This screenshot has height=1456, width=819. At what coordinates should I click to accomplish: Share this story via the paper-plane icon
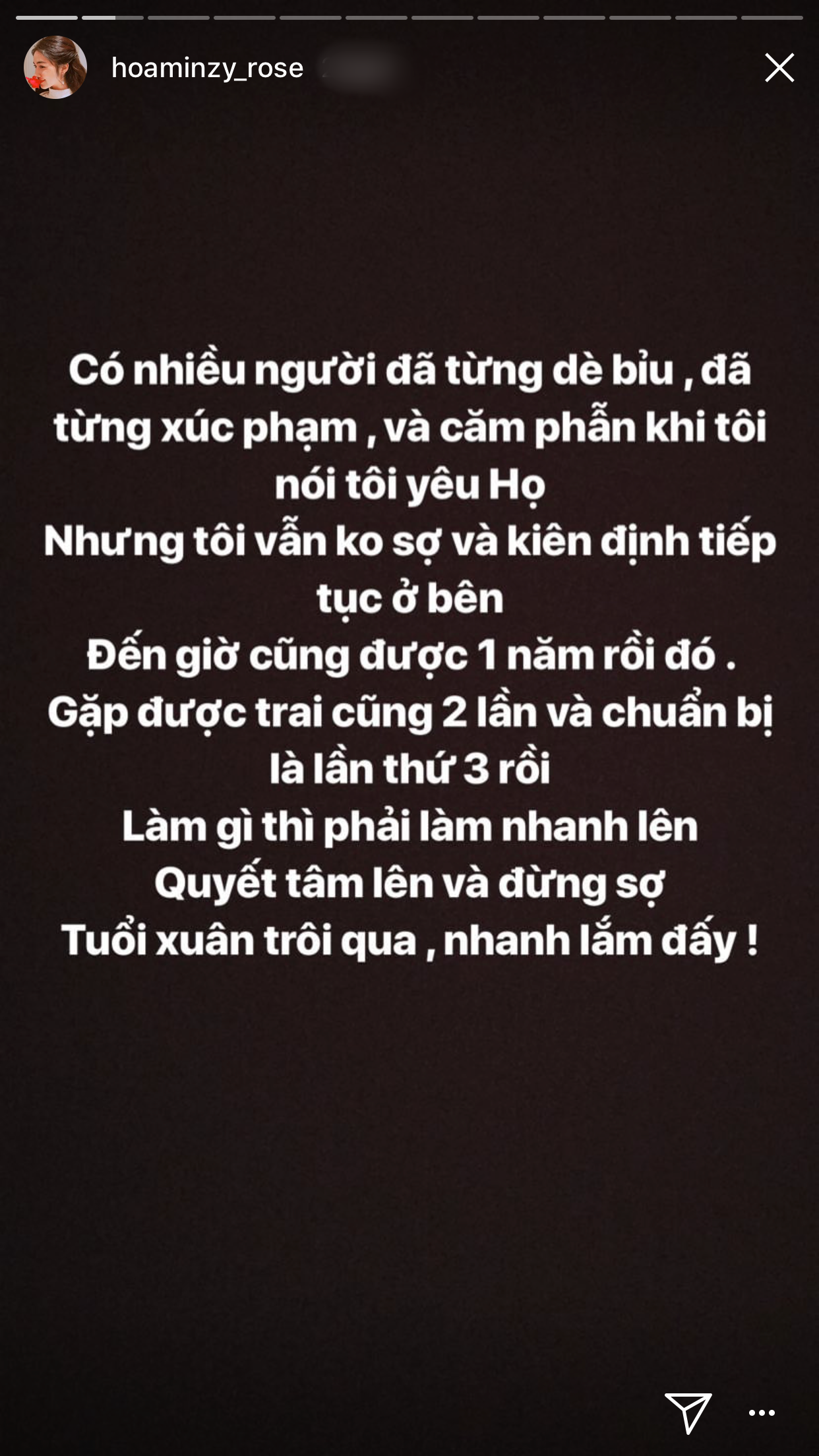click(x=688, y=1412)
